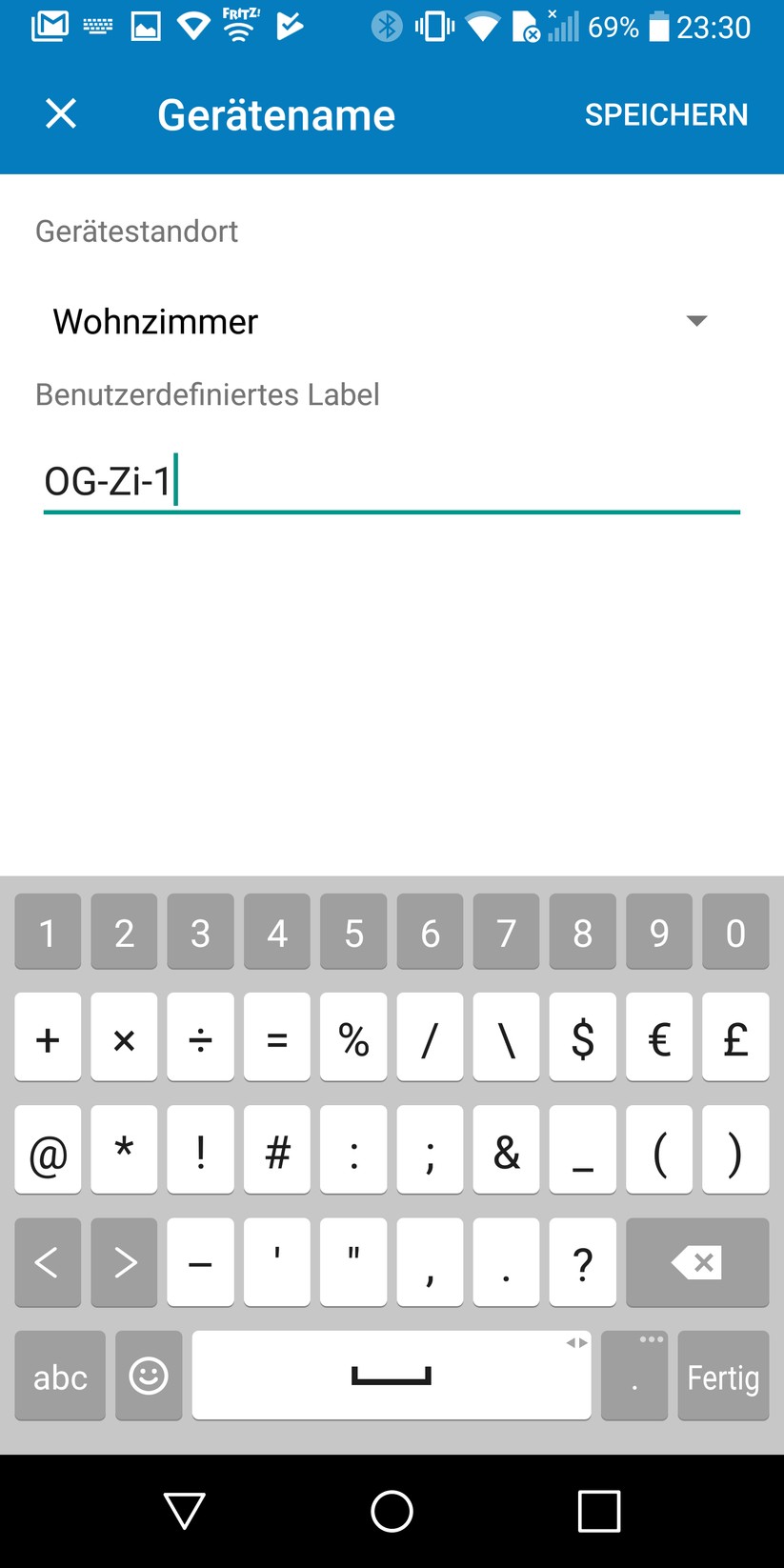Focus the Benutzerdefiniertes Label text field
784x1568 pixels.
click(x=391, y=481)
